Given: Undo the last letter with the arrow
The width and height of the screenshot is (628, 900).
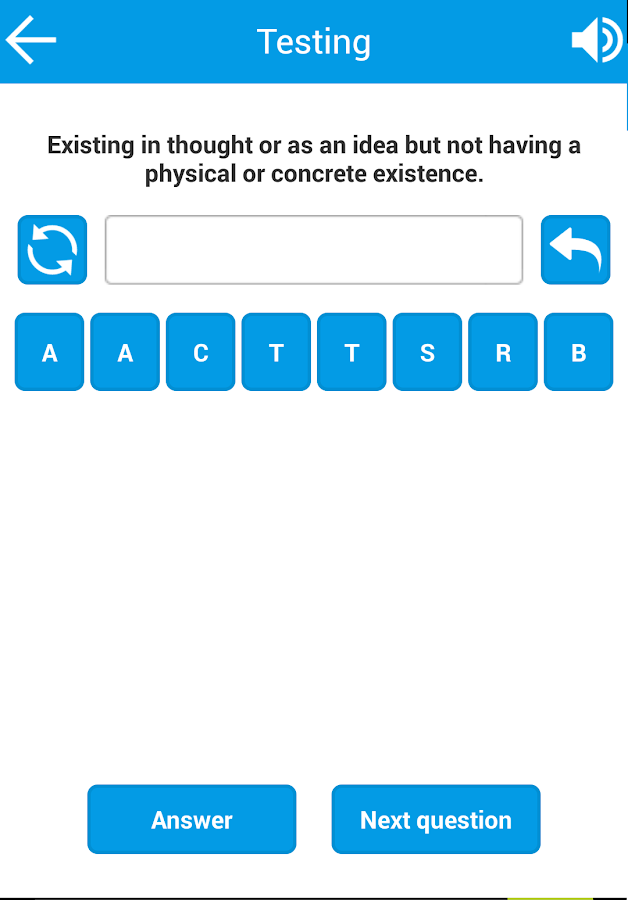Looking at the screenshot, I should (x=575, y=250).
